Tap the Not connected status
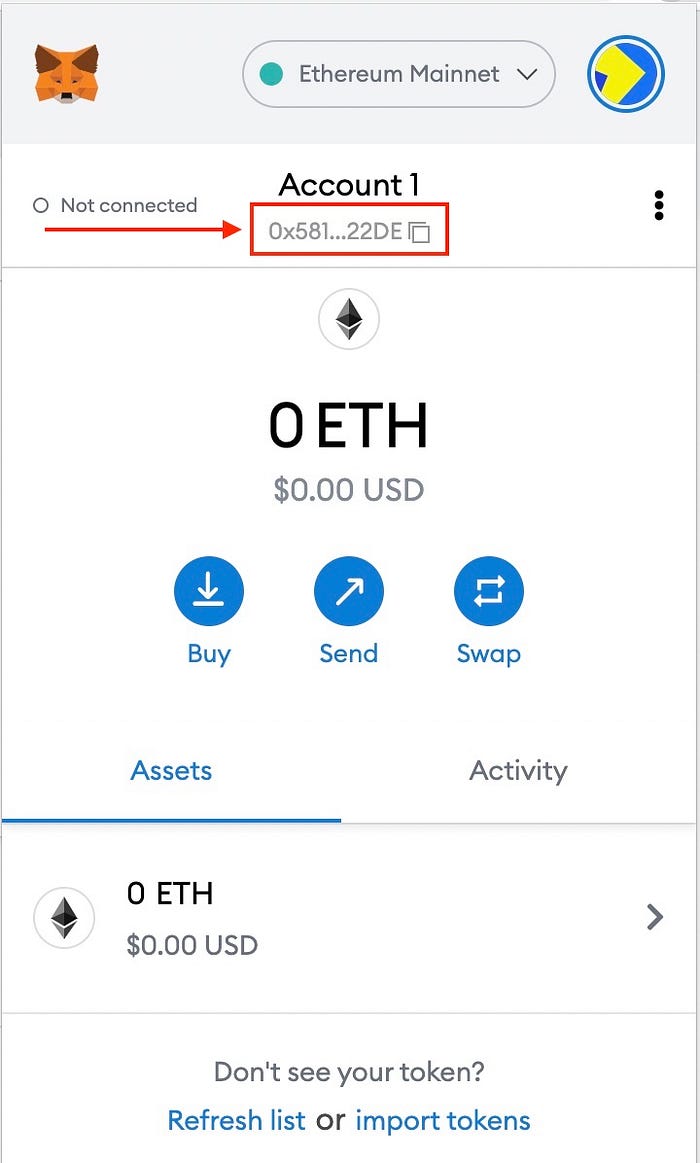The image size is (700, 1163). coord(115,205)
